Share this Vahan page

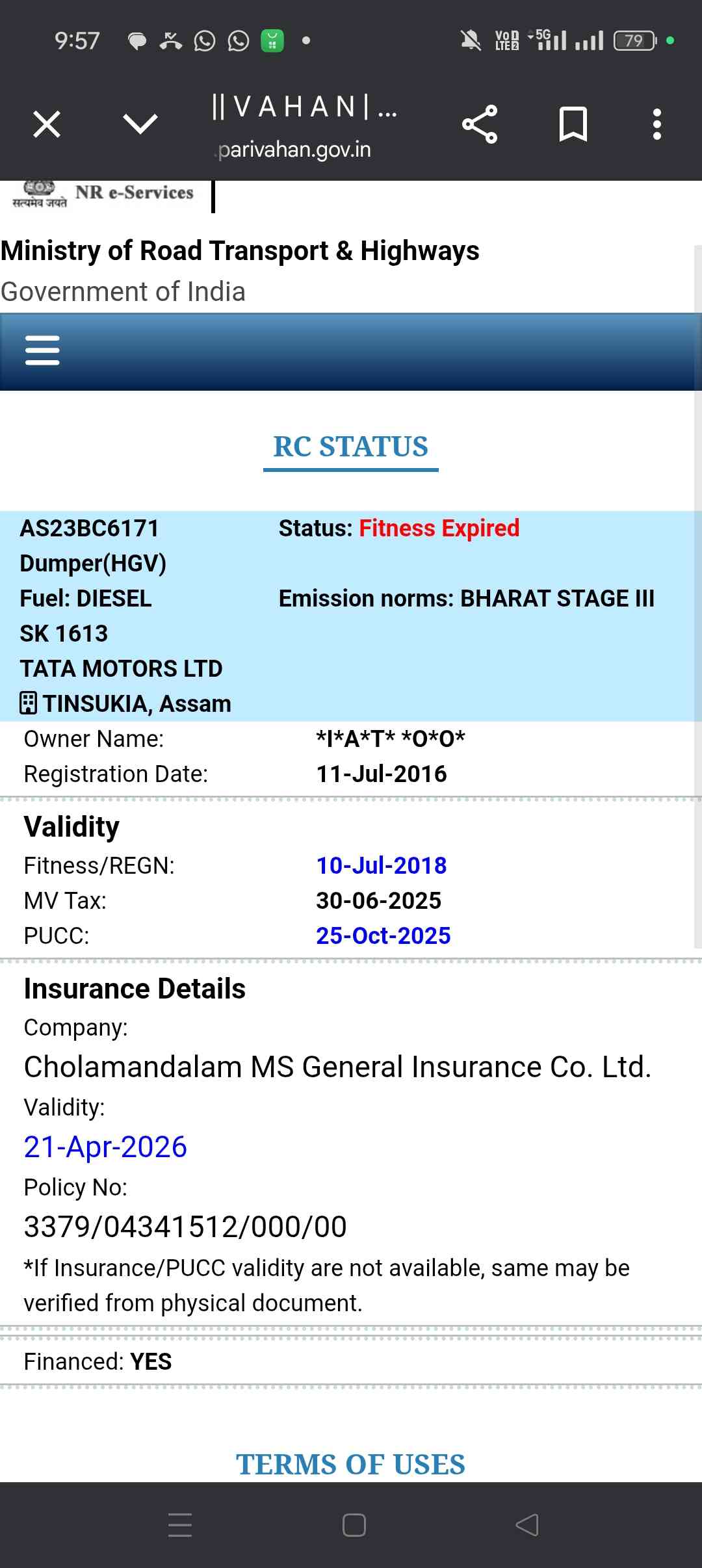480,124
